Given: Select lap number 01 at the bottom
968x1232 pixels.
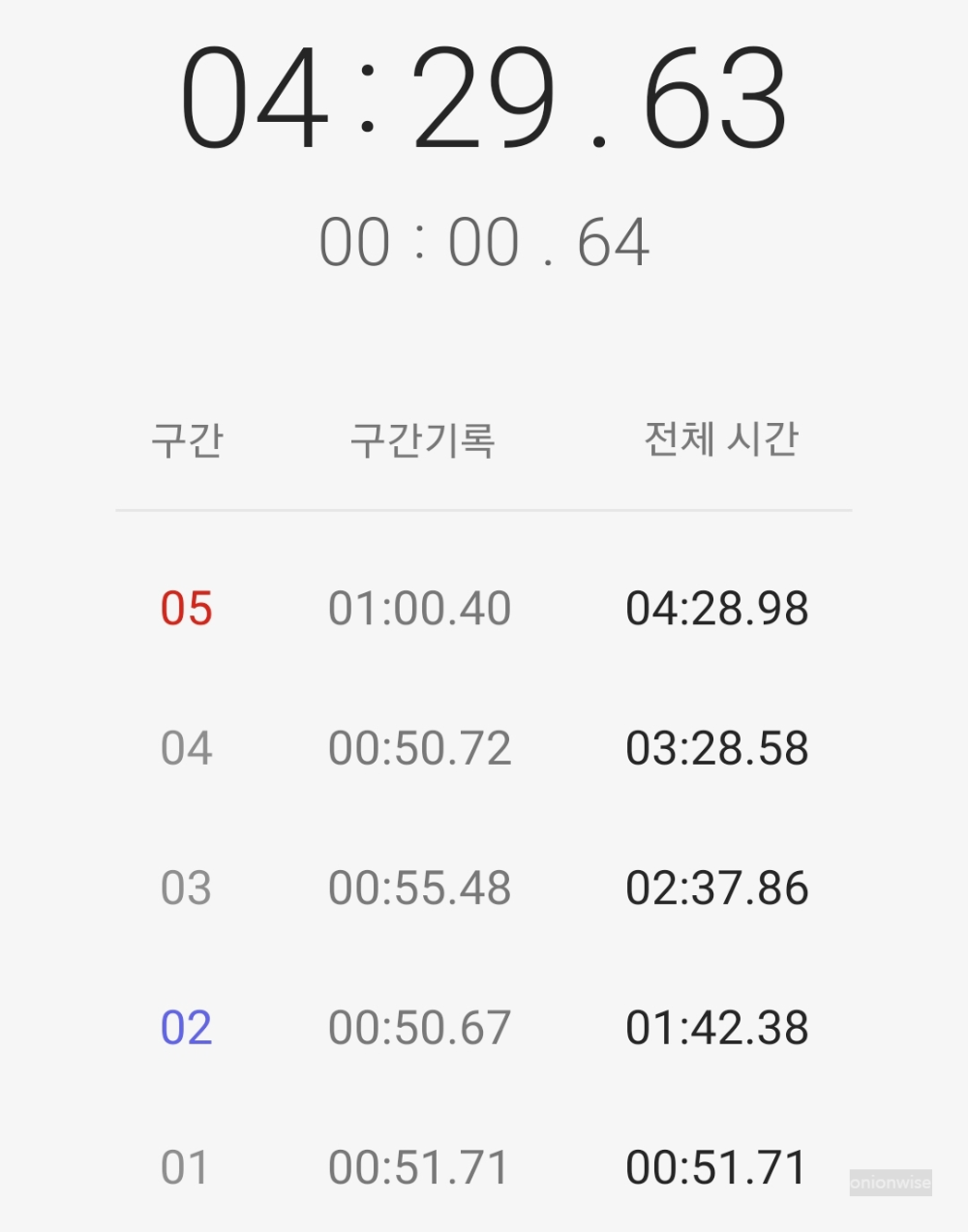Looking at the screenshot, I should pos(188,1165).
